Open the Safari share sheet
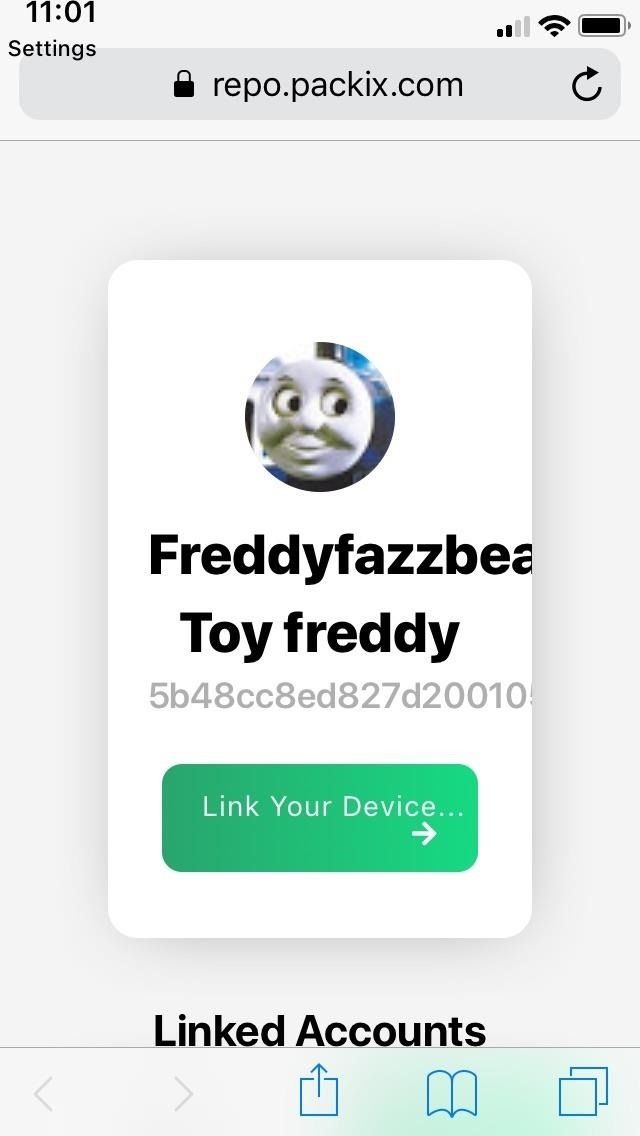The image size is (640, 1136). (x=319, y=1092)
